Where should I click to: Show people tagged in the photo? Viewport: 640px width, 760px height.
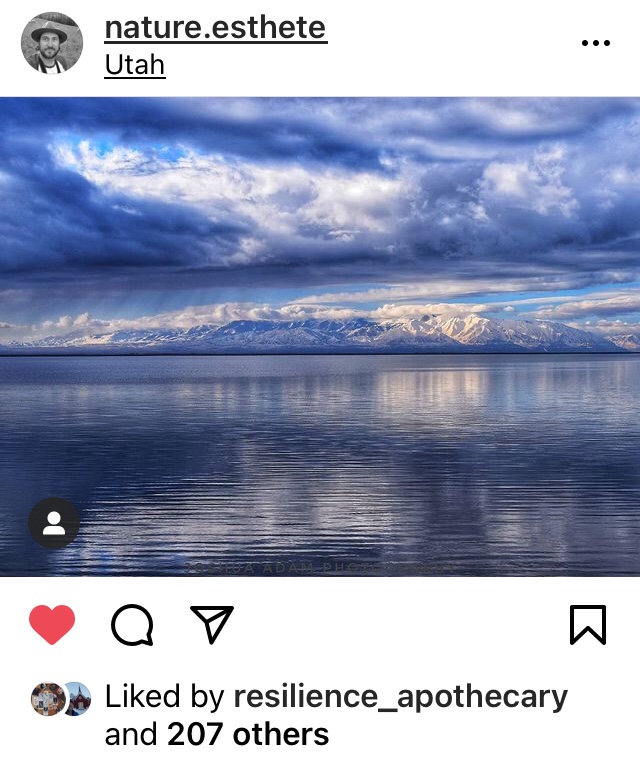tap(54, 523)
